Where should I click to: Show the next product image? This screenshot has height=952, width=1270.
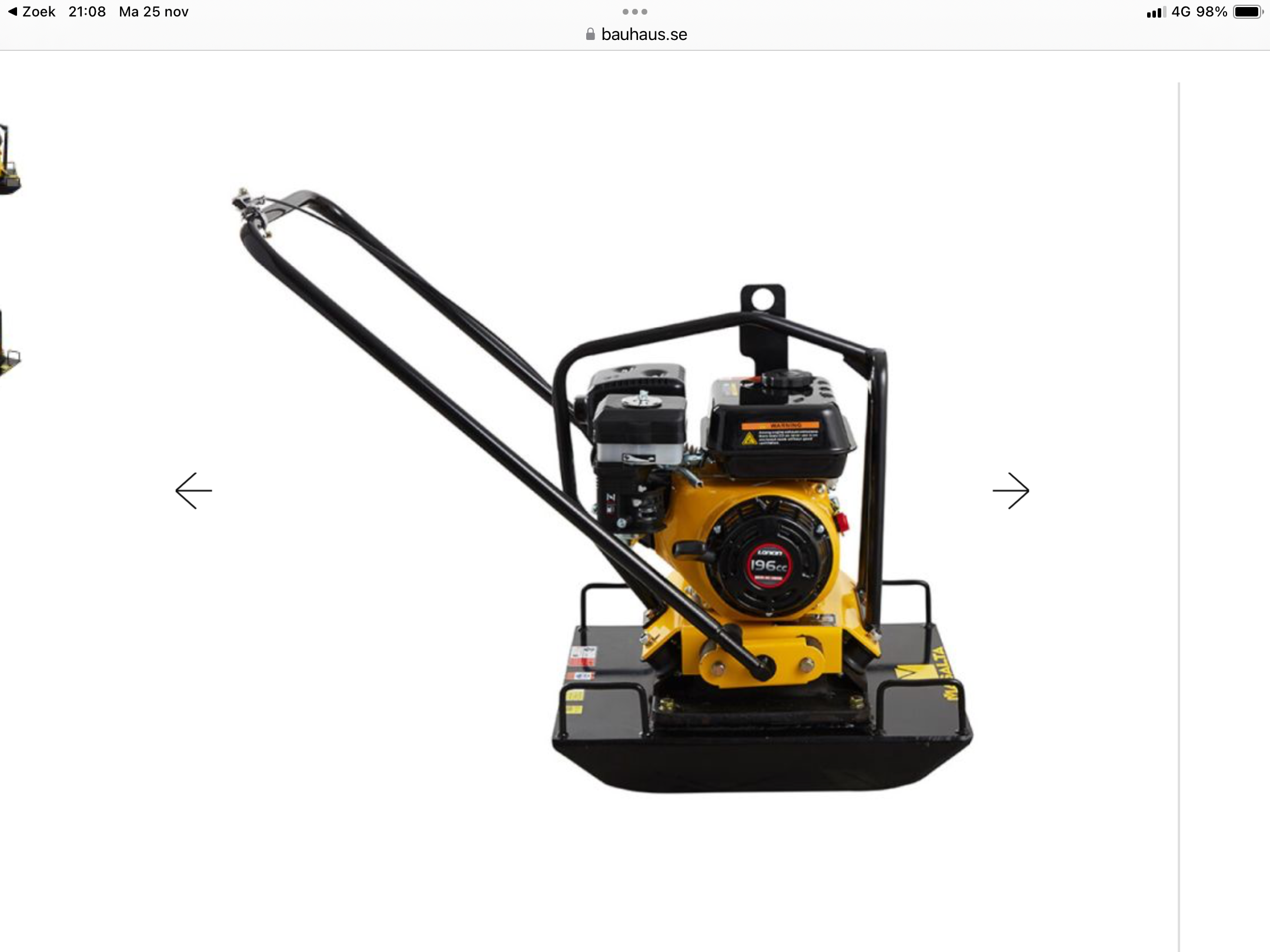[1011, 491]
